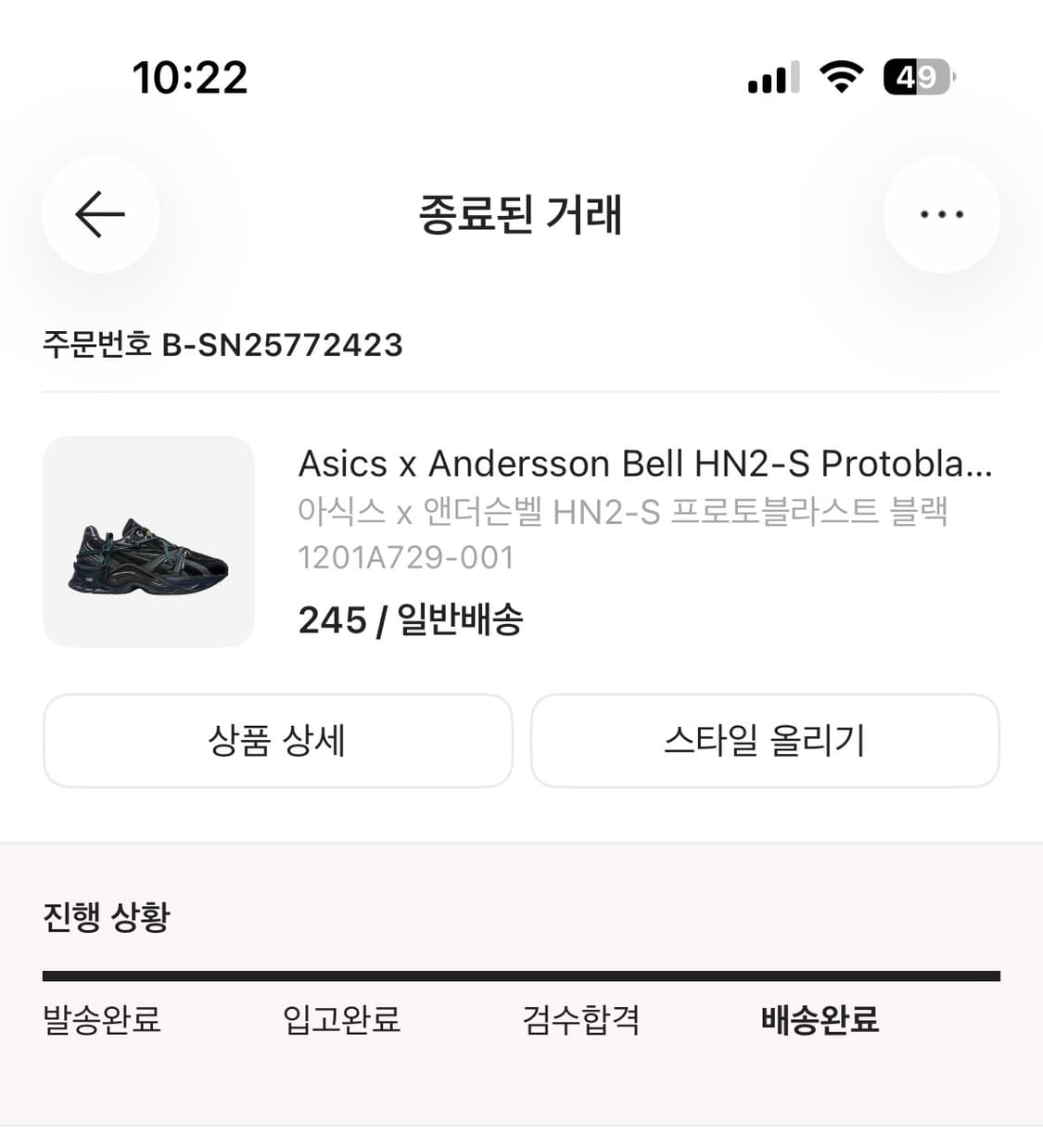Tap the truncated English product name
The width and height of the screenshot is (1043, 1148).
click(x=646, y=464)
